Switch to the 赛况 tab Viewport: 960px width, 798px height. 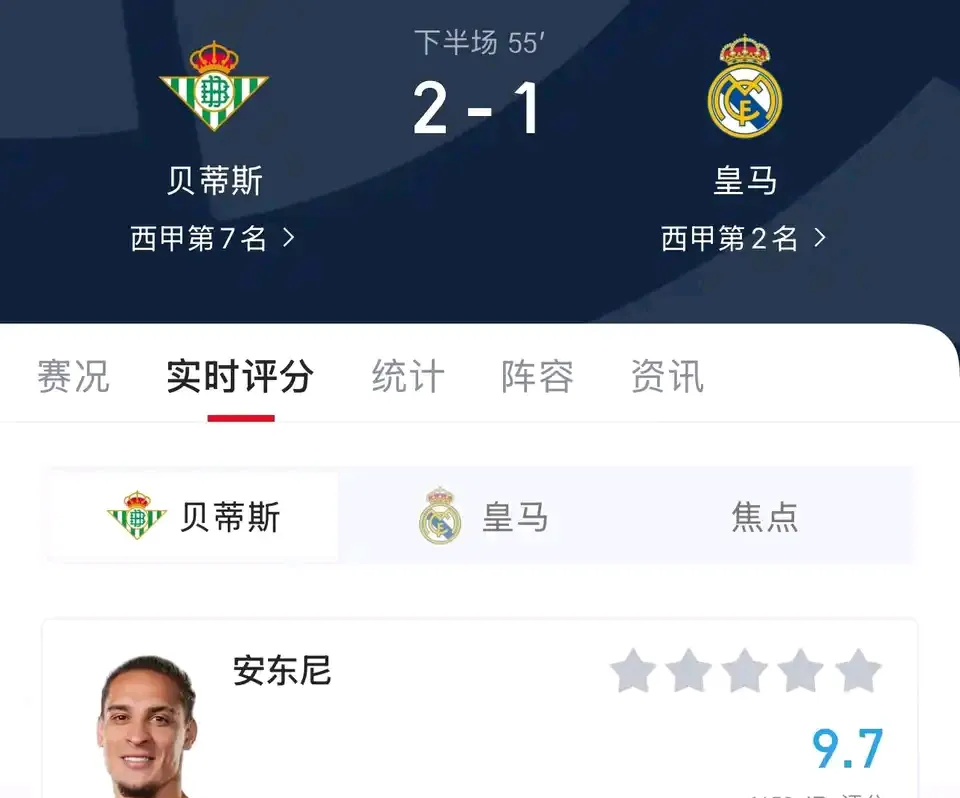tap(73, 377)
